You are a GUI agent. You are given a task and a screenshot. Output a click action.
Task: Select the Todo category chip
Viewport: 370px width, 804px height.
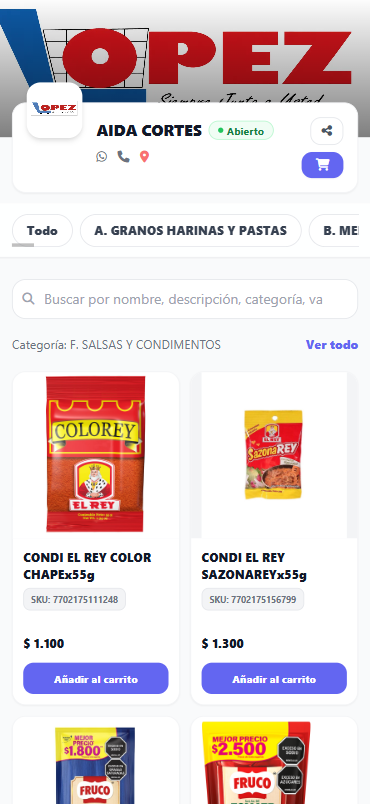[x=43, y=231]
